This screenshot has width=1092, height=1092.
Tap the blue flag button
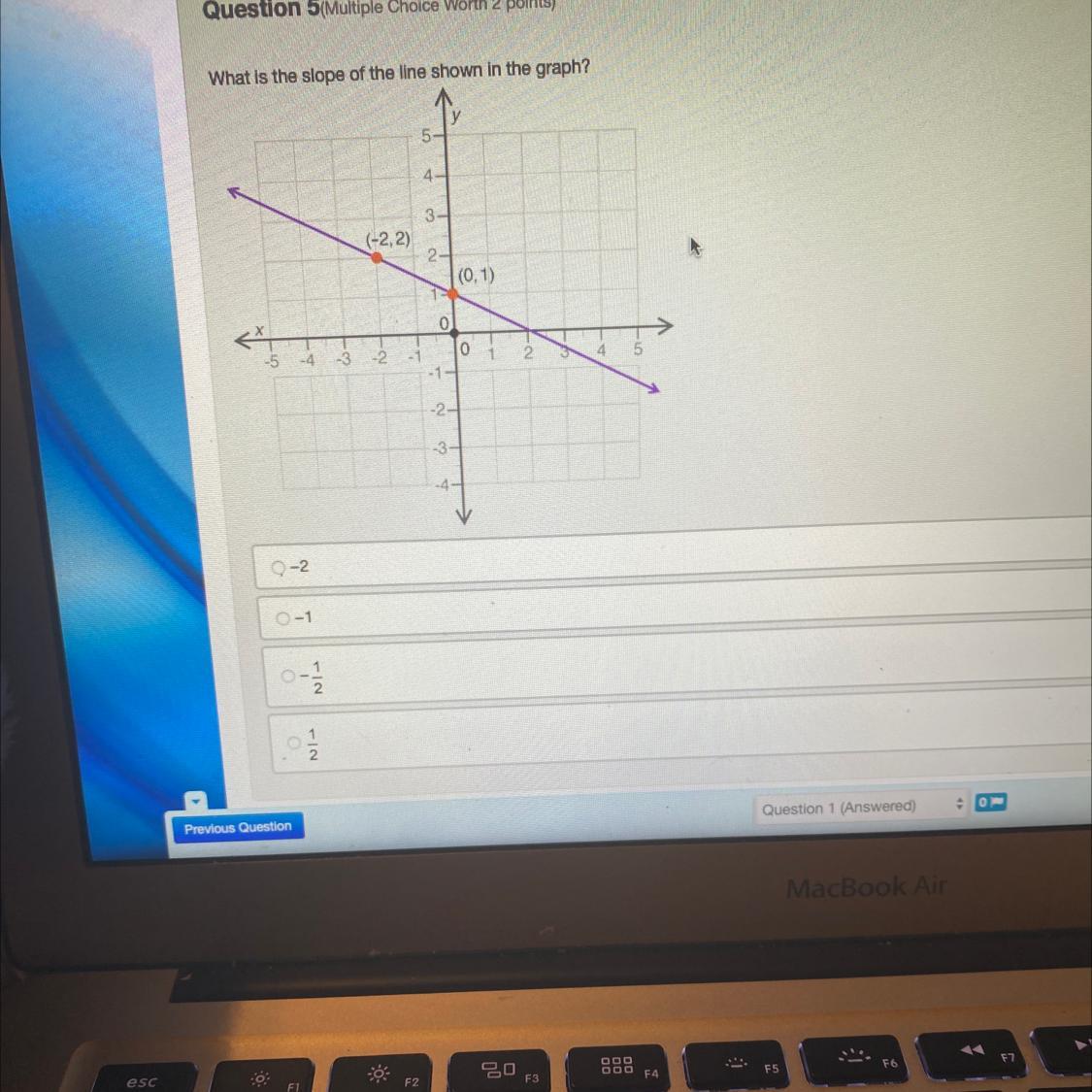coord(990,803)
